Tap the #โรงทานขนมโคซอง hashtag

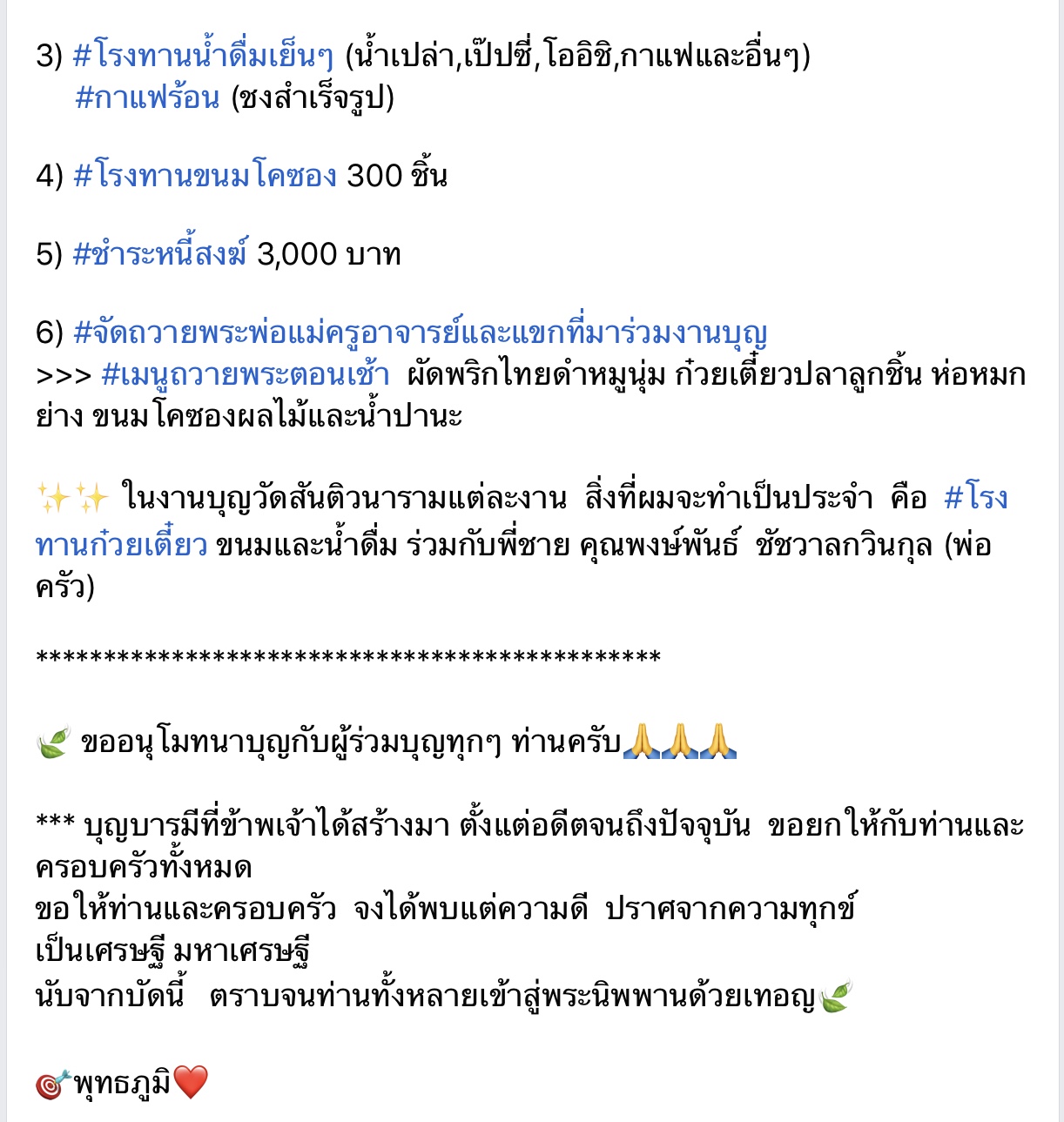click(205, 176)
